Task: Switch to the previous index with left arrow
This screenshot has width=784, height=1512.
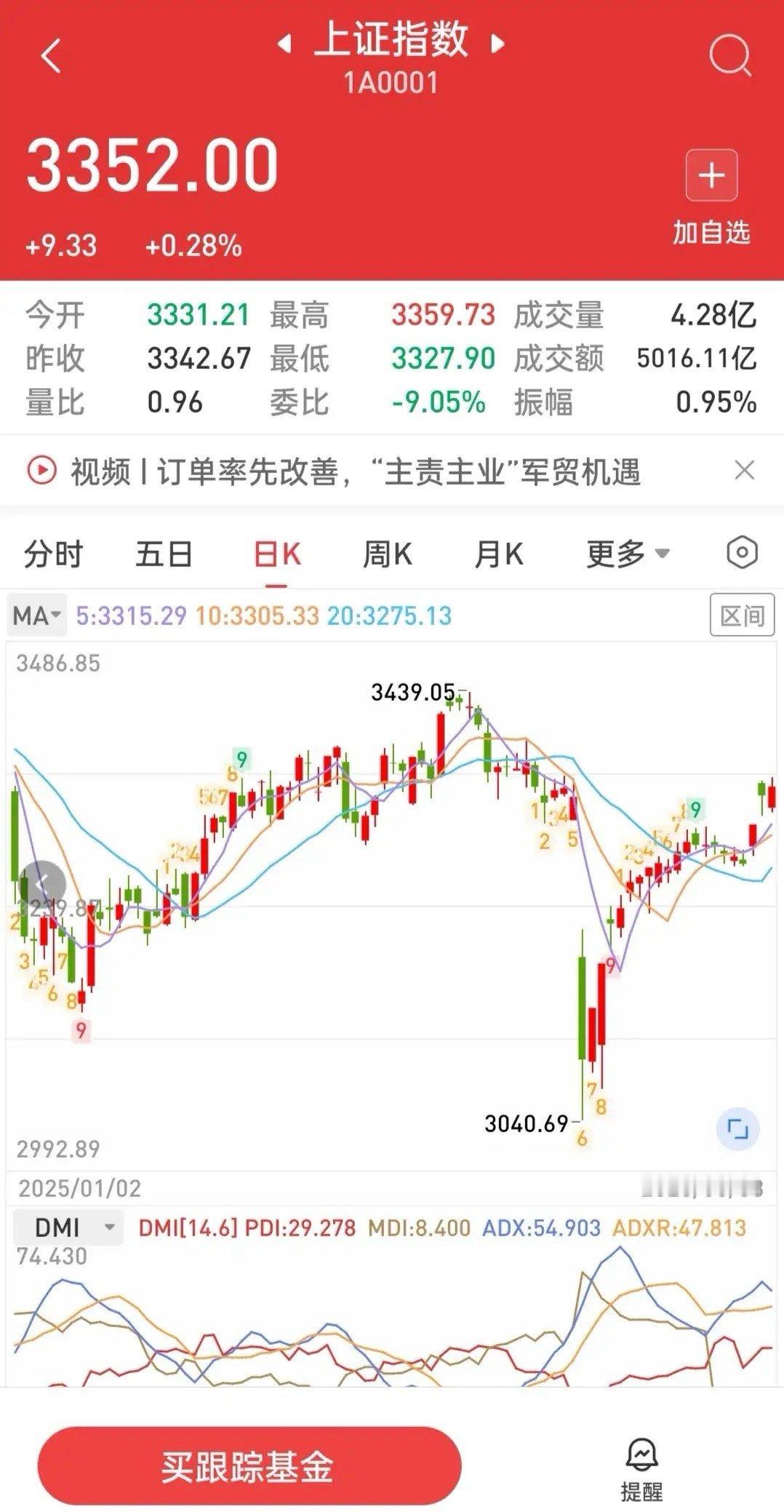Action: 284,44
